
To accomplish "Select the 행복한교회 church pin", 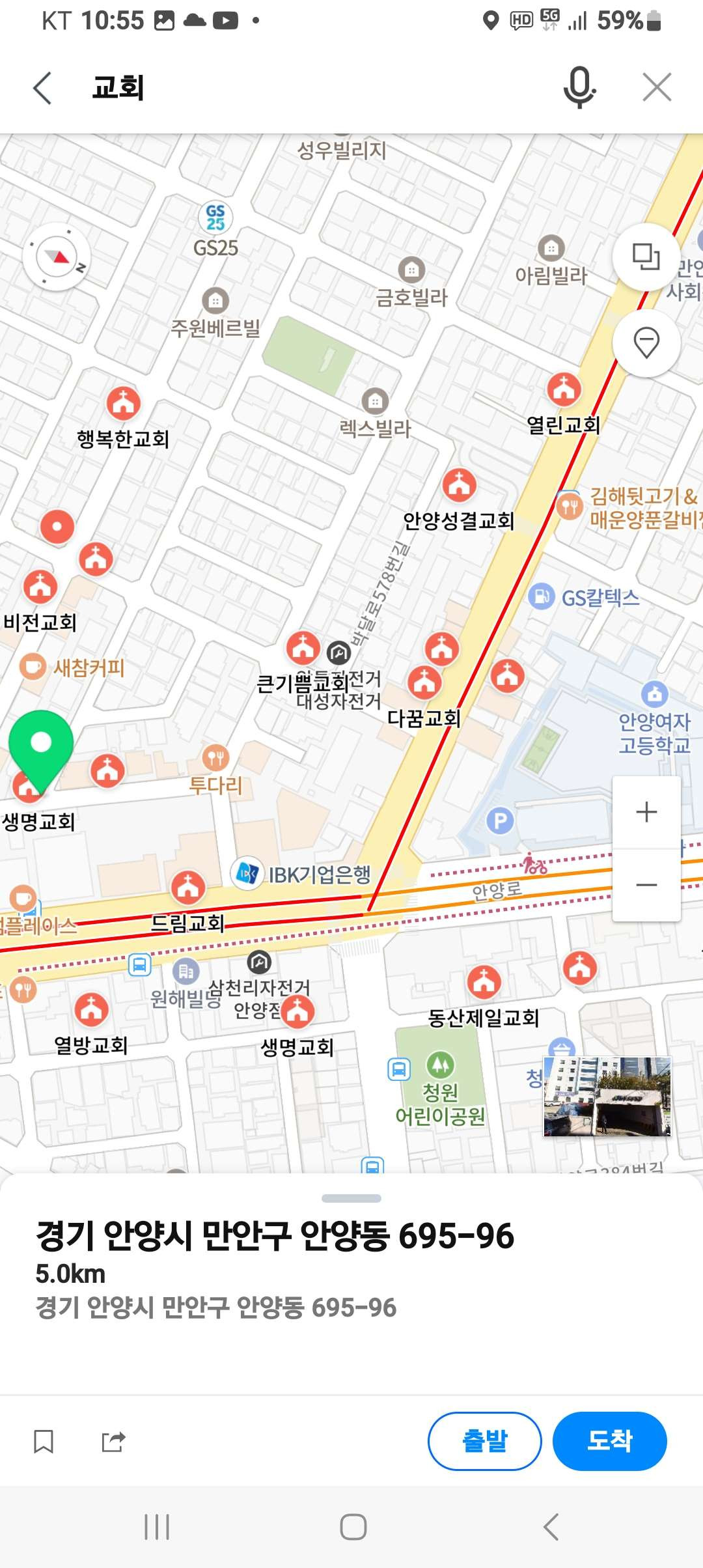I will pyautogui.click(x=123, y=403).
